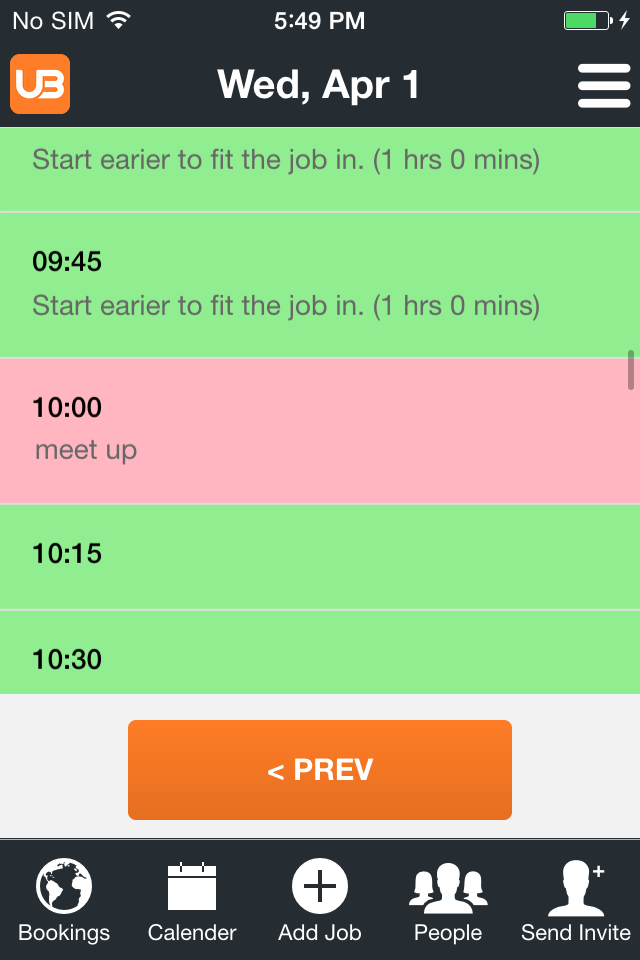Select the 09:45 time slot
The image size is (640, 960).
tap(320, 285)
